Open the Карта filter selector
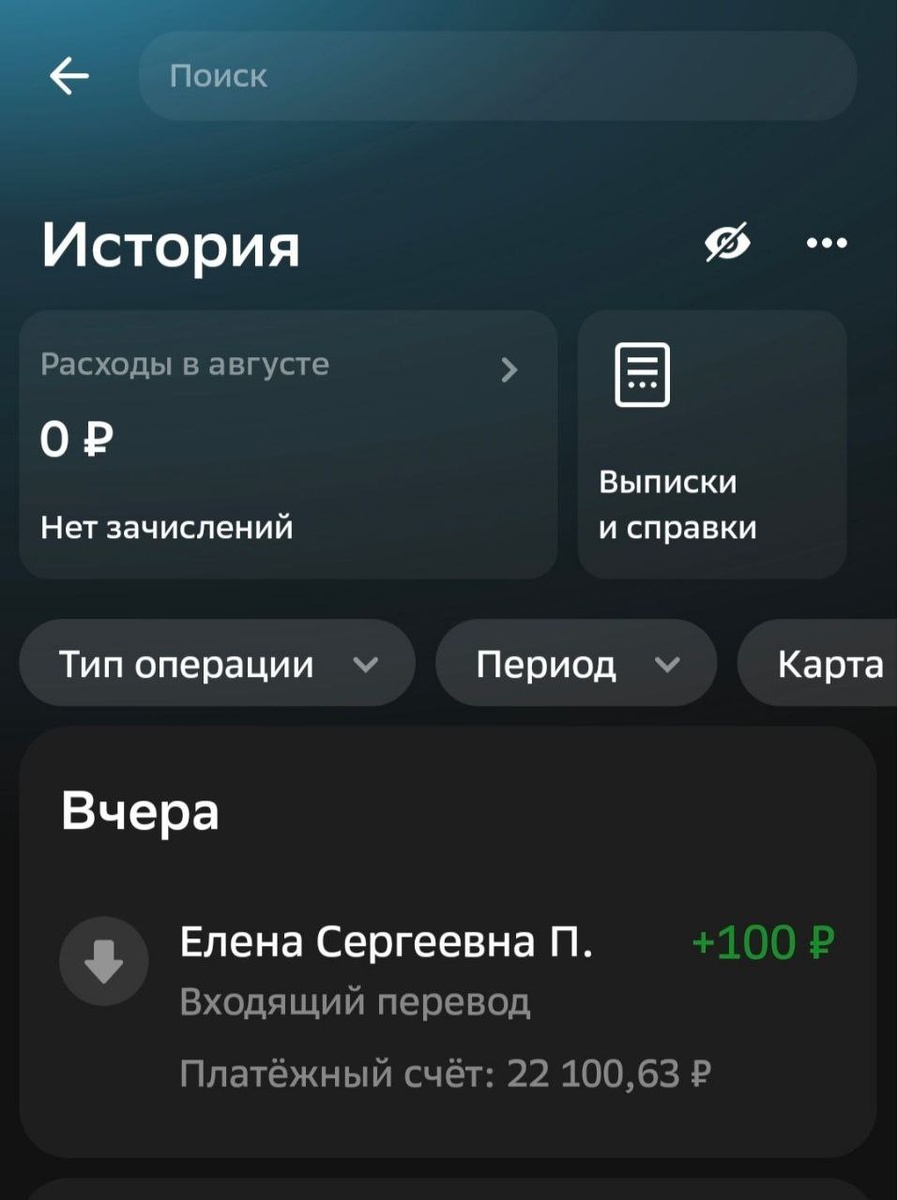 click(832, 663)
